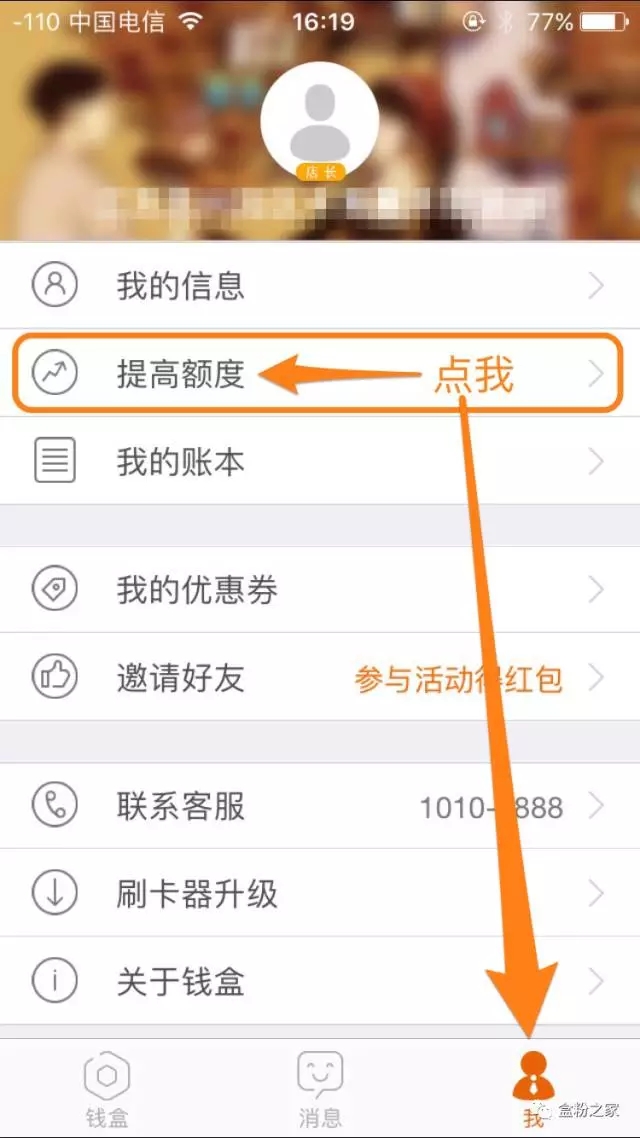Select the 我 profile tab
The height and width of the screenshot is (1138, 640).
[532, 1089]
